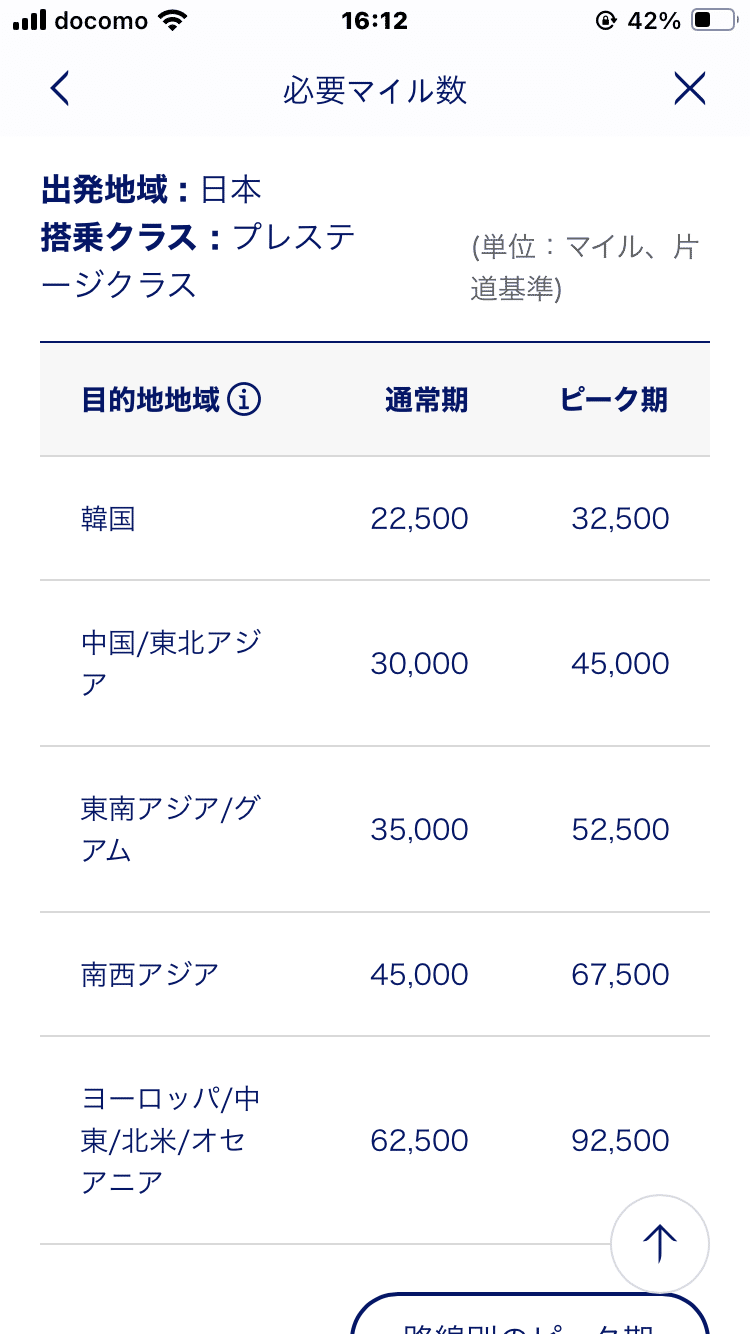Tap the docomo signal strength icon
Image resolution: width=750 pixels, height=1334 pixels.
click(x=28, y=17)
